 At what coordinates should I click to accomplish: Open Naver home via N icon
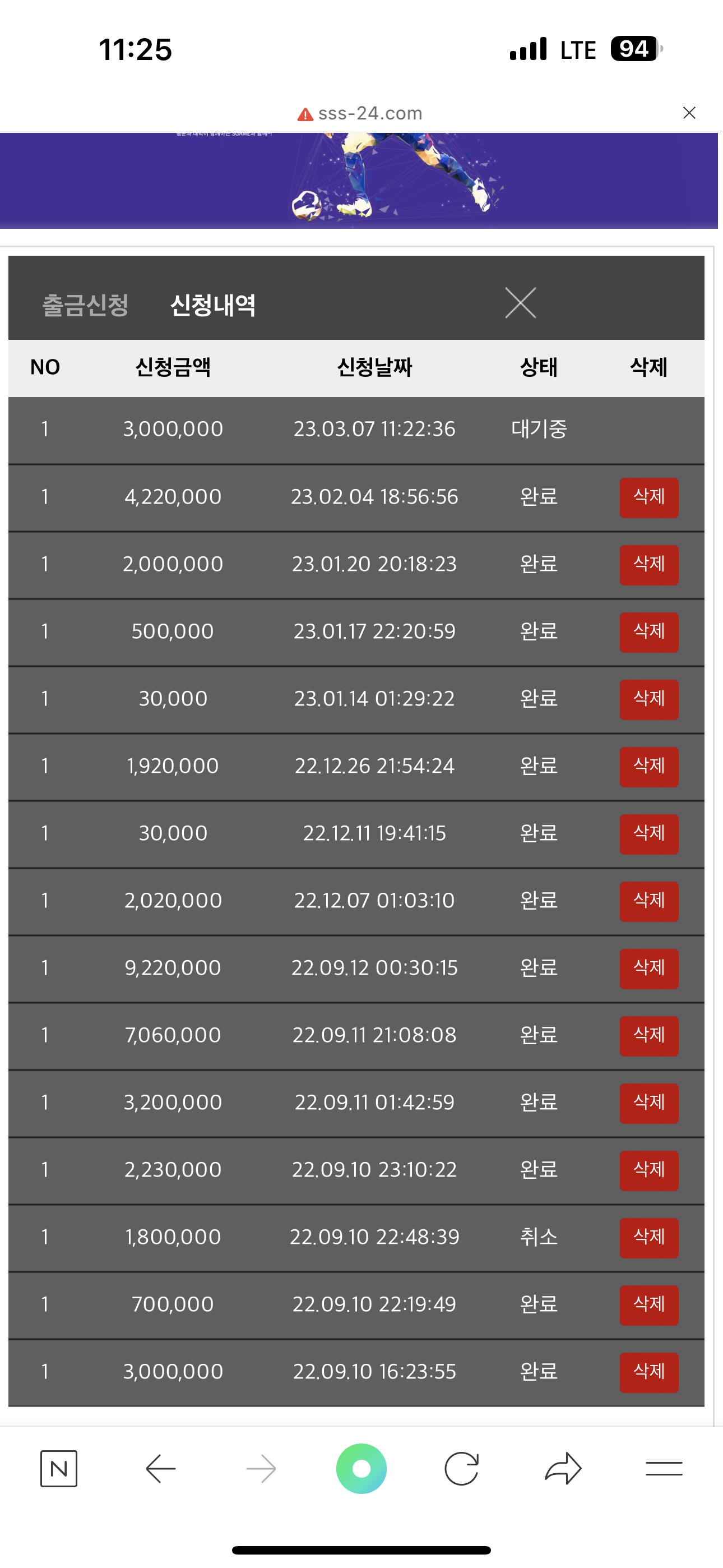(58, 1468)
